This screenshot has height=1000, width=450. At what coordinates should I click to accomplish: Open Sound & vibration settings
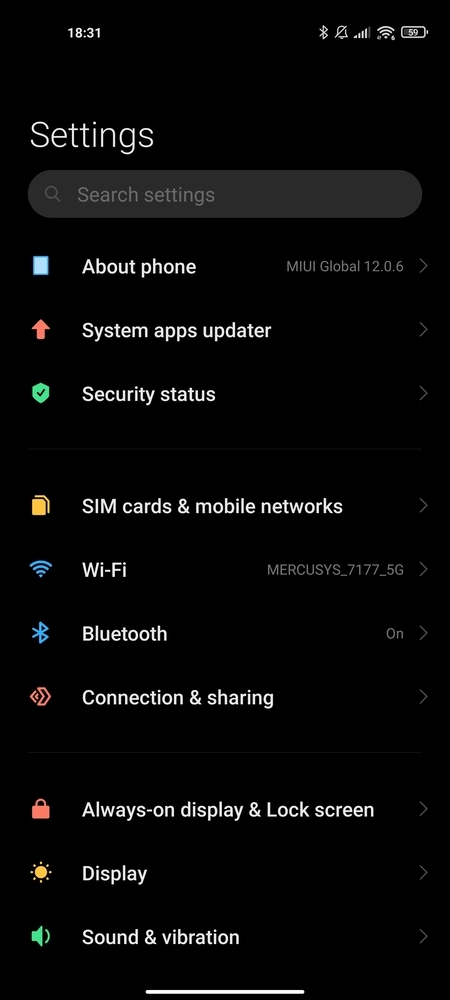pyautogui.click(x=225, y=937)
